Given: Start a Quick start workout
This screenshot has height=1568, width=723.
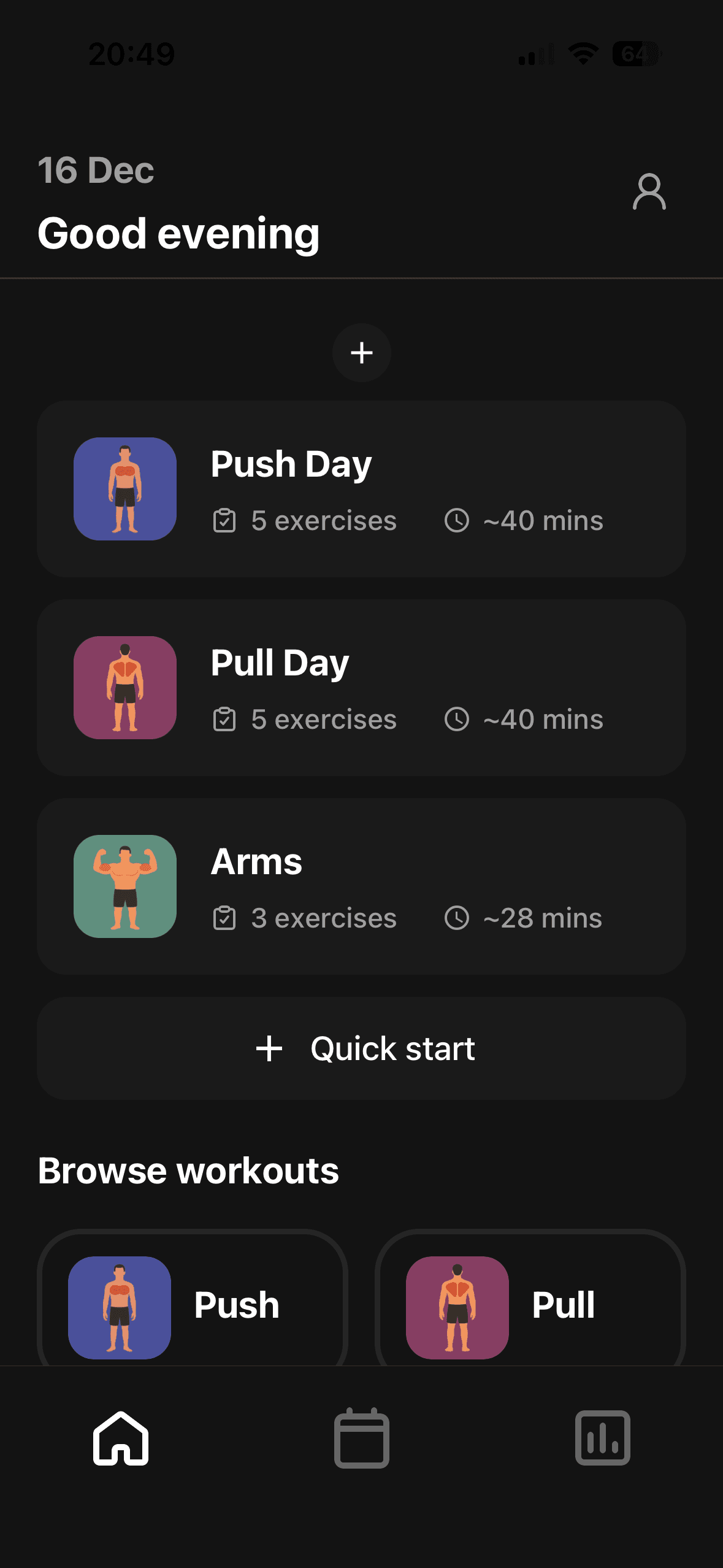Looking at the screenshot, I should pos(361,1048).
